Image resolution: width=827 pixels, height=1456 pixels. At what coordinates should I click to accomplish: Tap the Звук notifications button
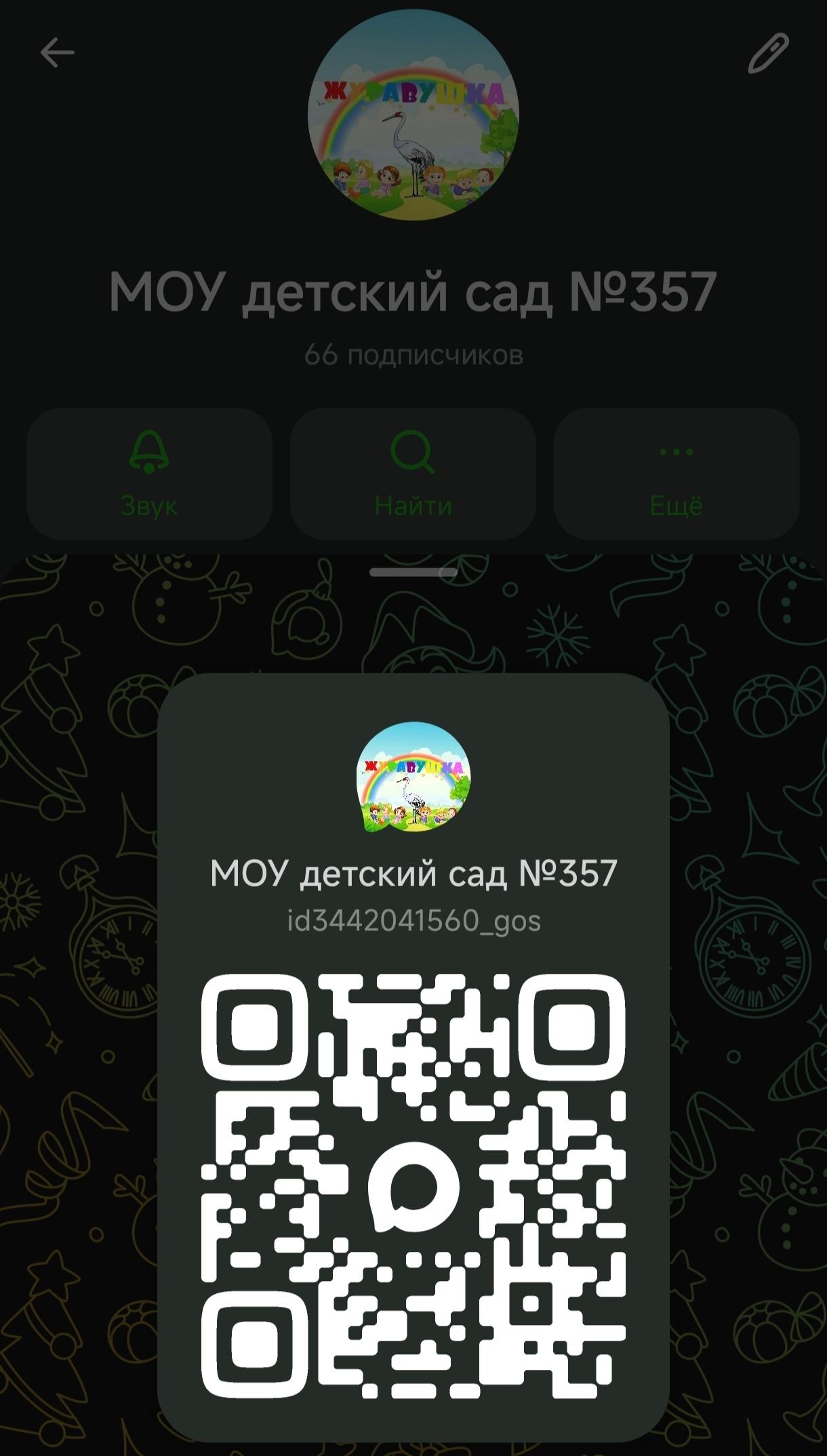(149, 473)
